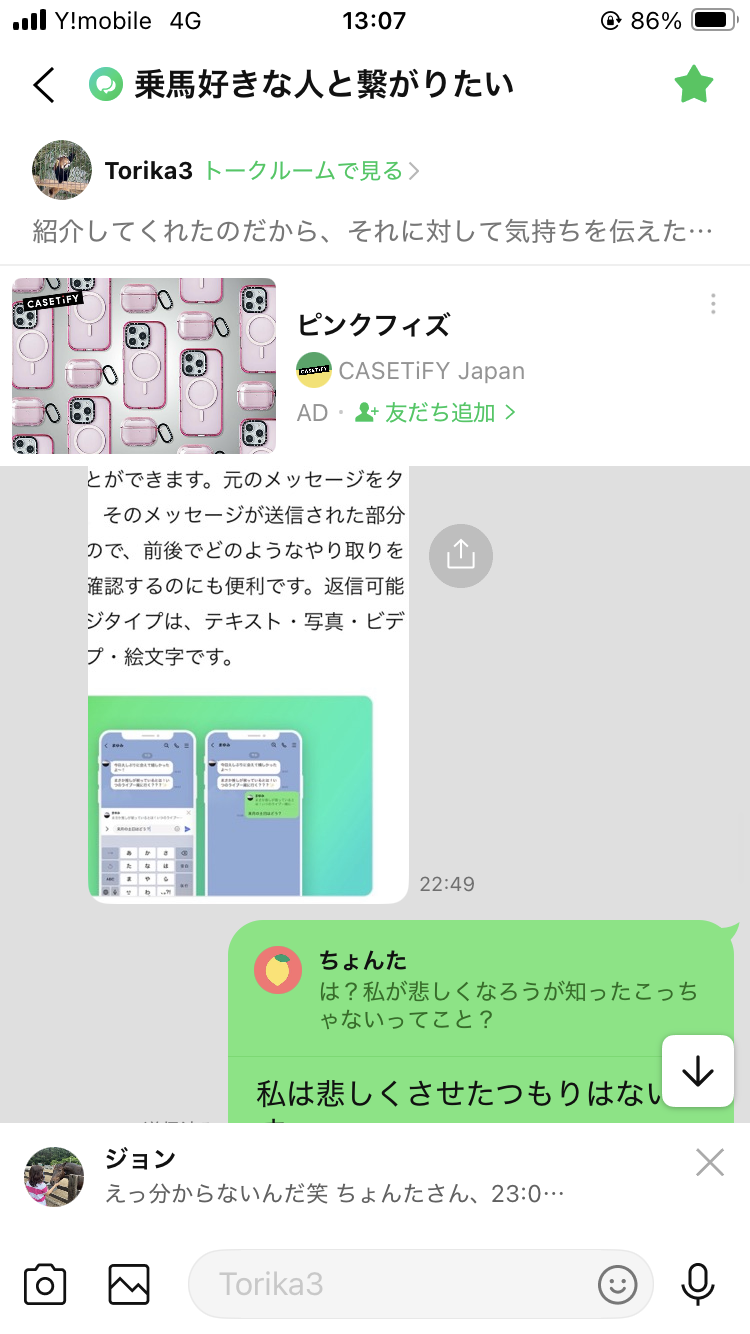
Task: Open the phone screenshot image in message
Action: 230,796
